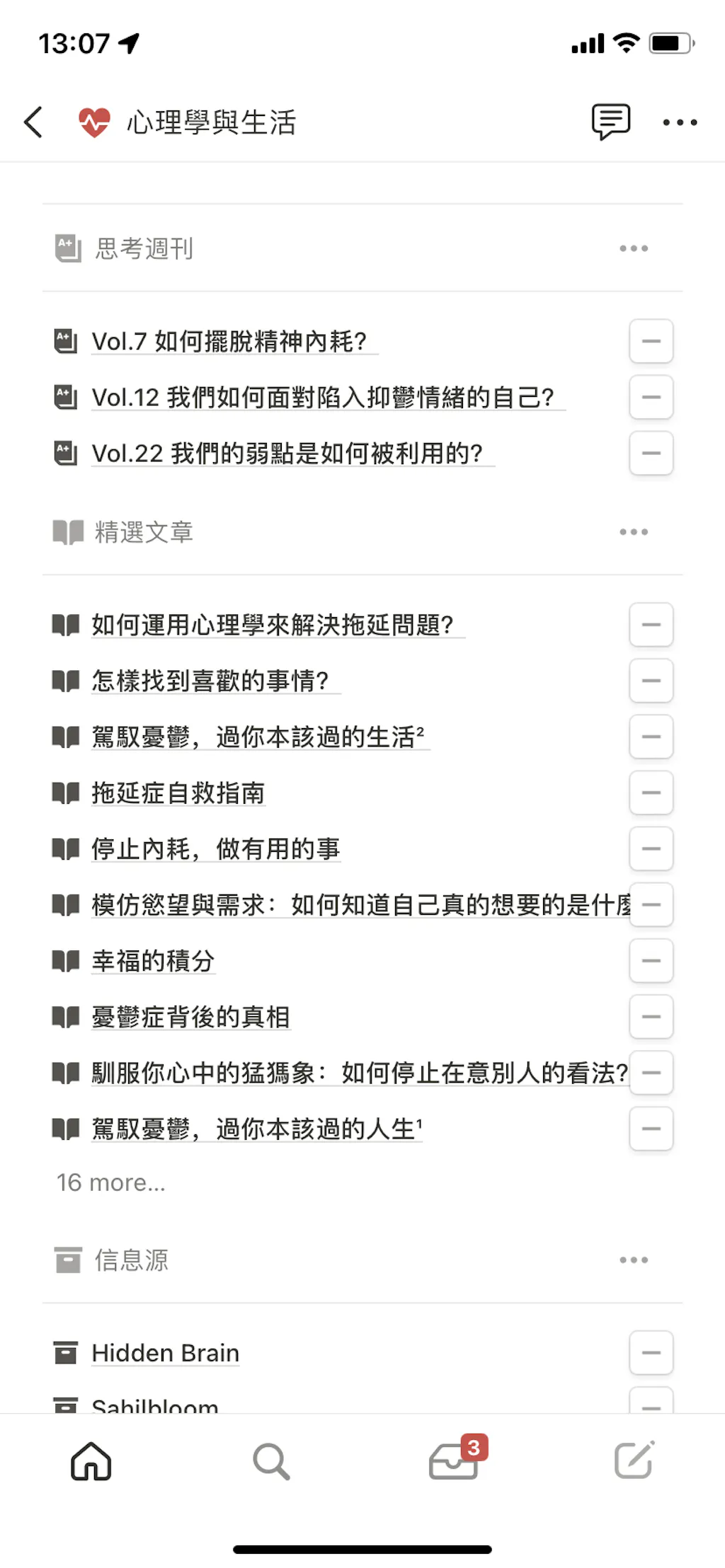This screenshot has width=725, height=1568.
Task: Open Vol.7 如何擺脫精神內耗?
Action: (x=229, y=342)
